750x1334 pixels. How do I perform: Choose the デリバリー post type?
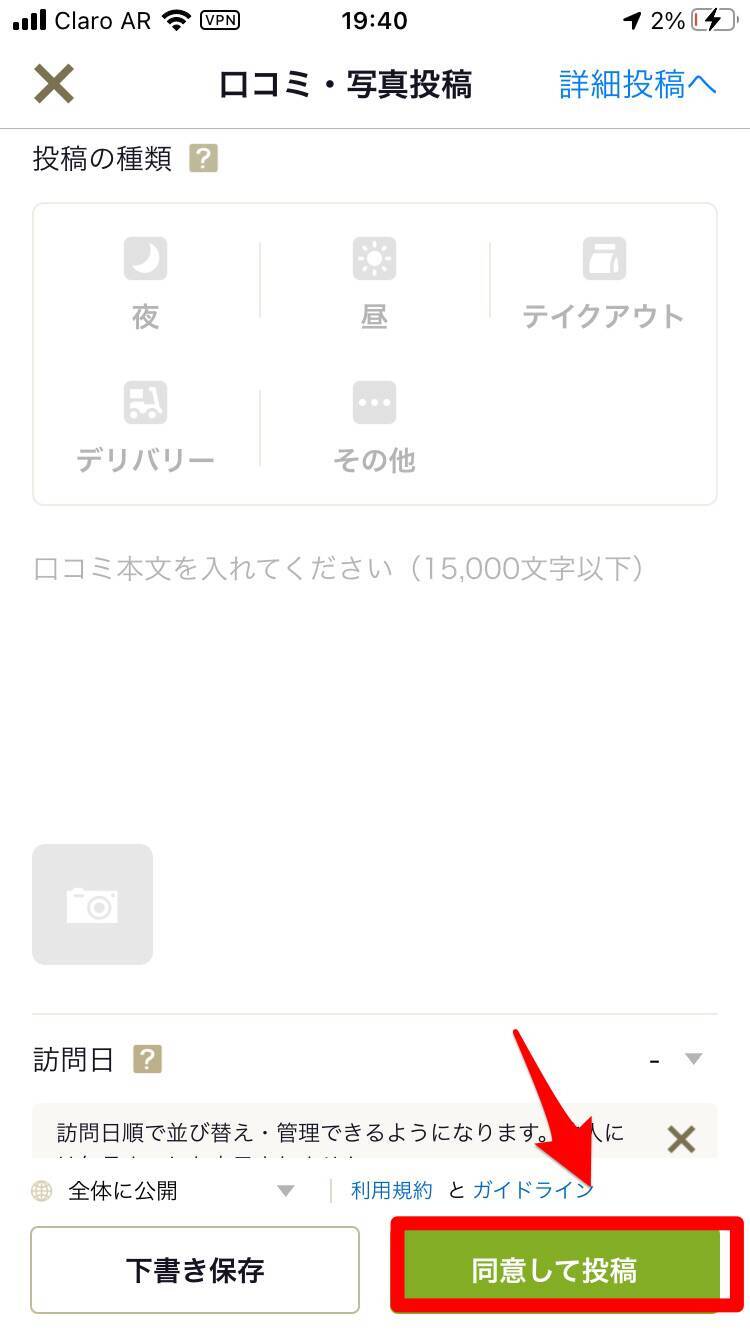[x=145, y=427]
